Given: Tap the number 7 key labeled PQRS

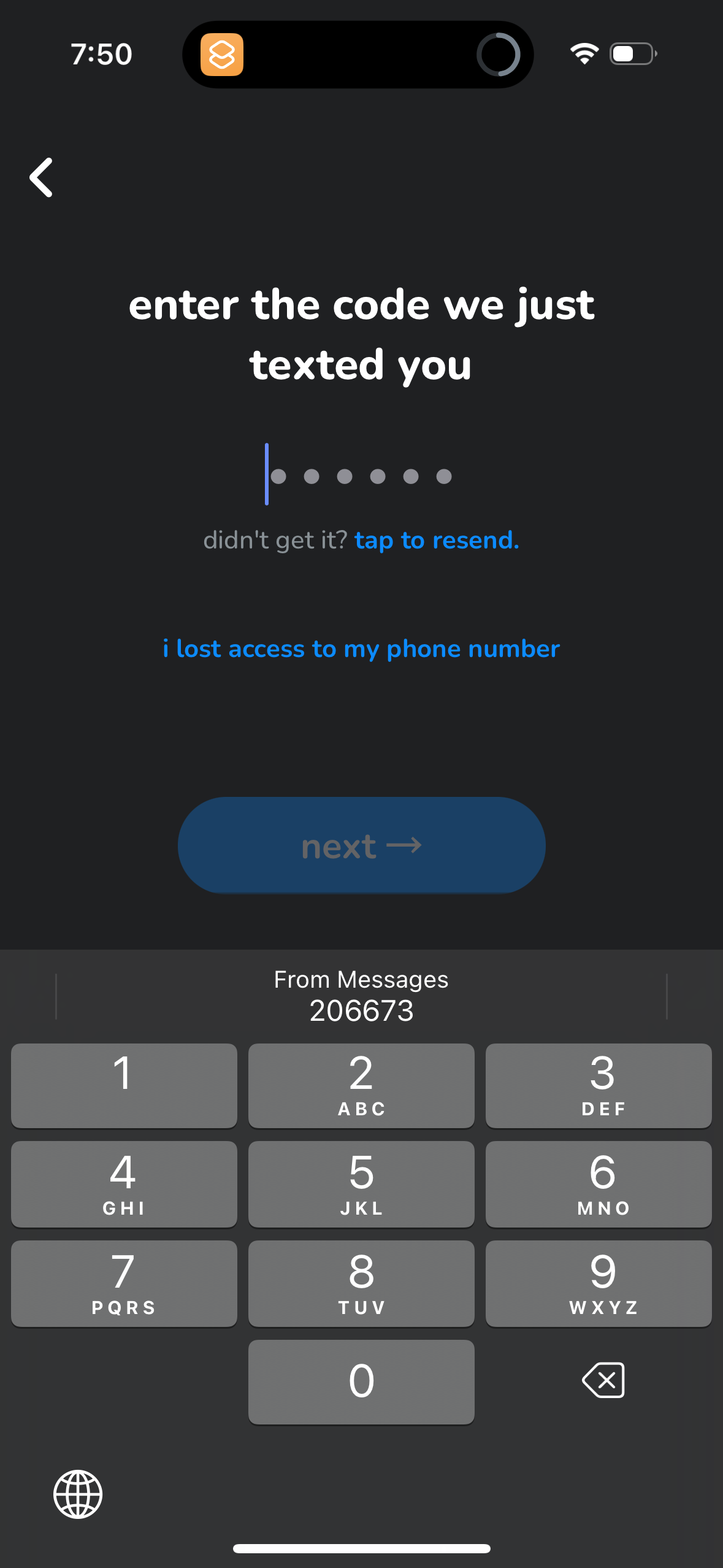Looking at the screenshot, I should click(x=123, y=1283).
